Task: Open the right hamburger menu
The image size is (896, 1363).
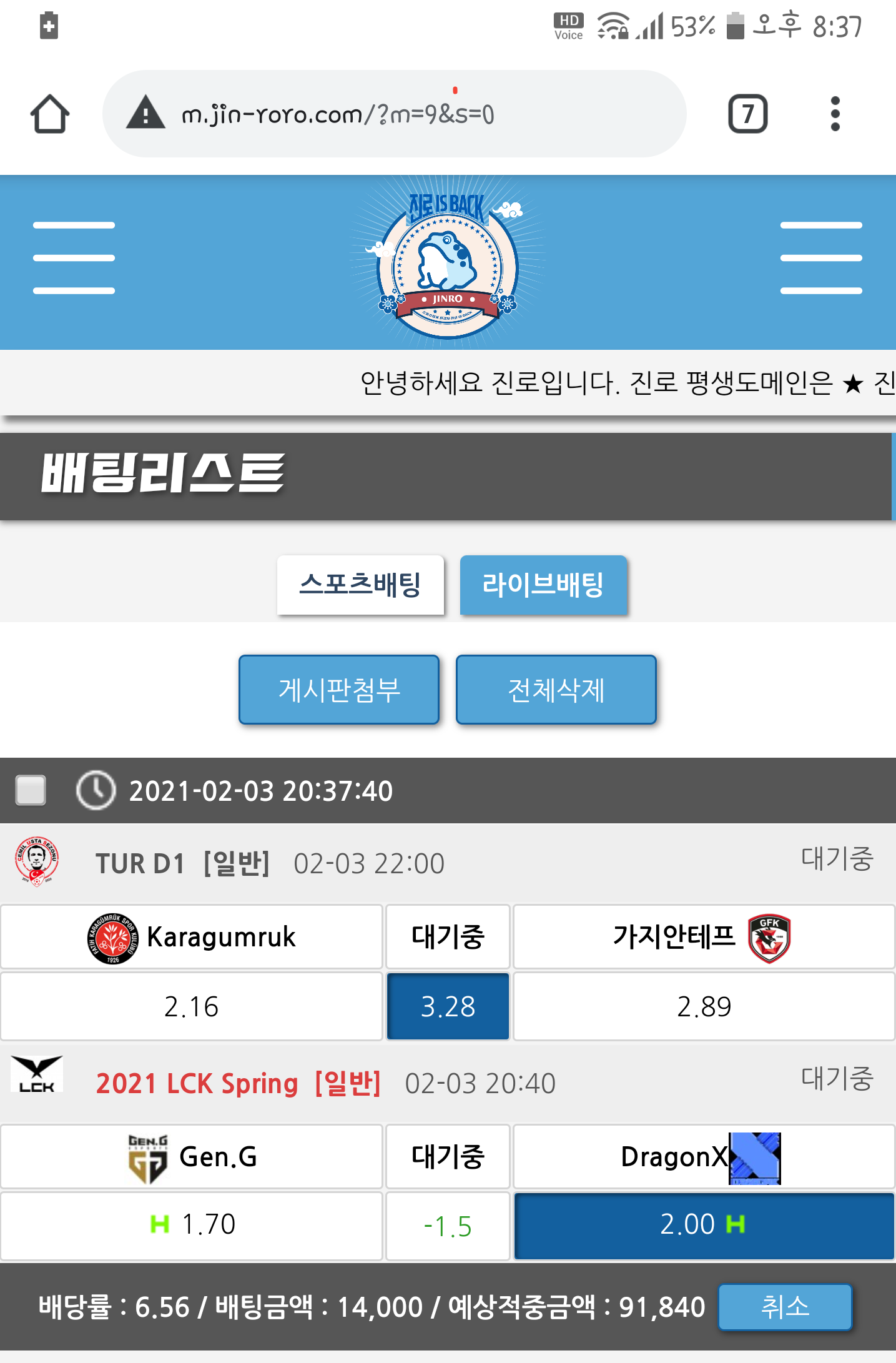Action: [x=820, y=257]
